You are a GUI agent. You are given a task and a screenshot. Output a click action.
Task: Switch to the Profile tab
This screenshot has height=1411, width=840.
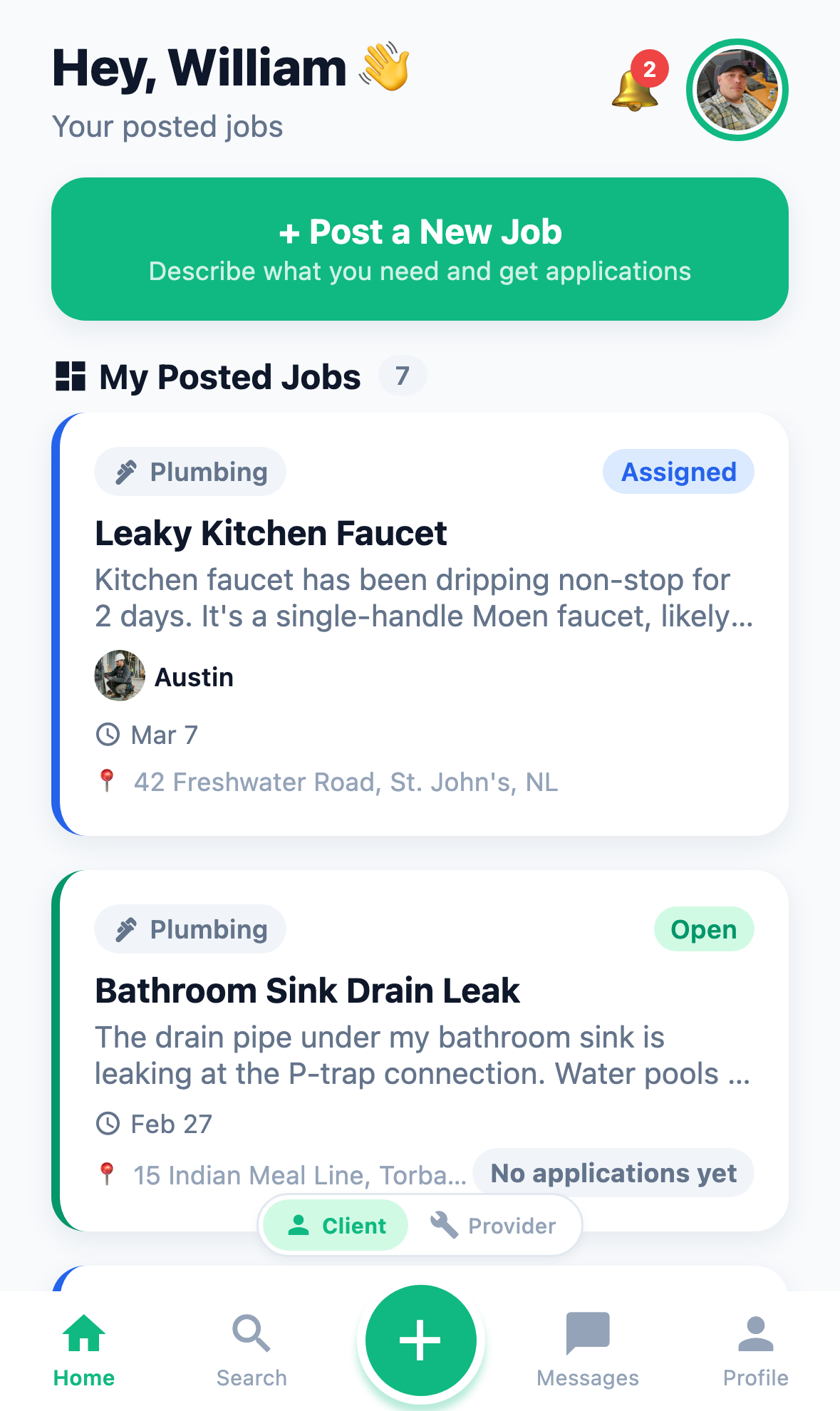tap(755, 1349)
